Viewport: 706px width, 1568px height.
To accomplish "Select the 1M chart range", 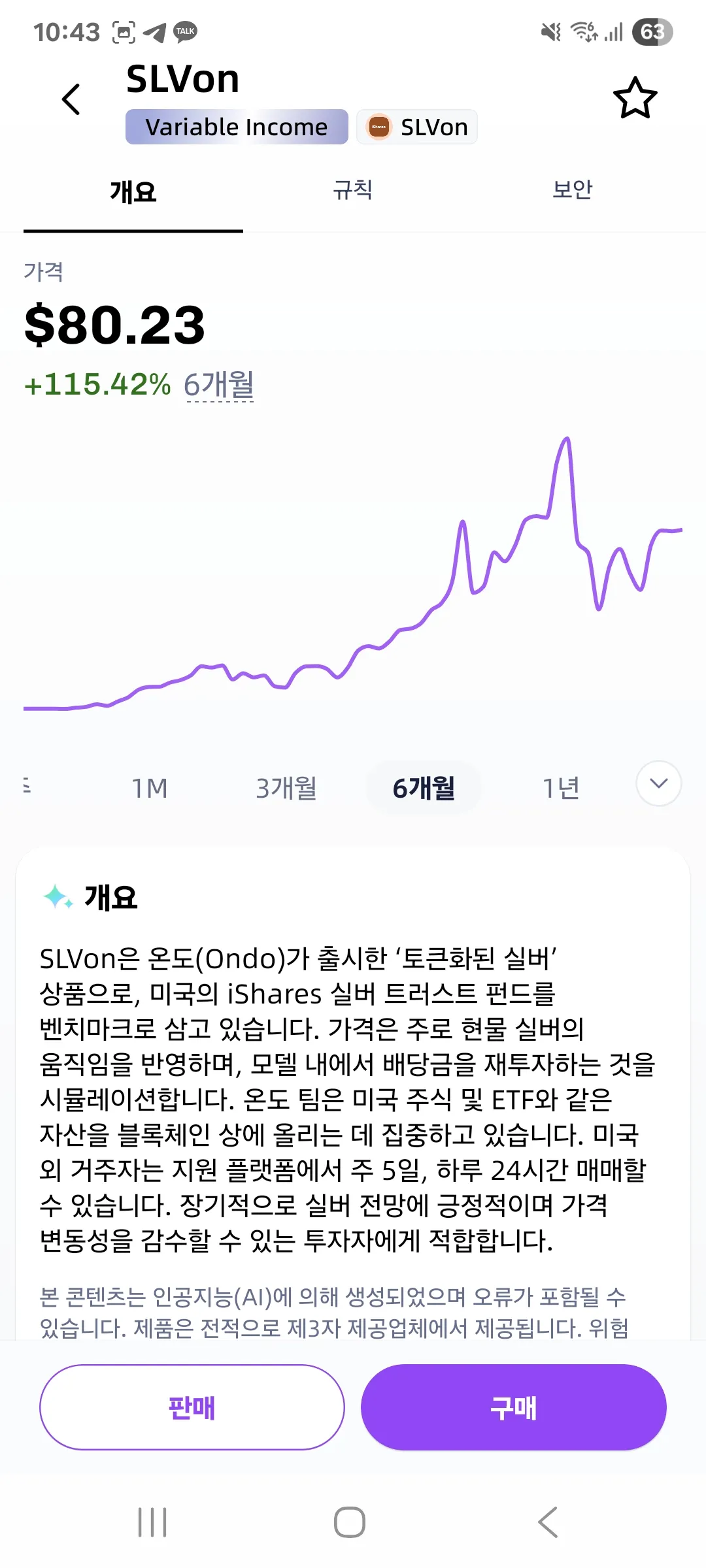I will [150, 788].
